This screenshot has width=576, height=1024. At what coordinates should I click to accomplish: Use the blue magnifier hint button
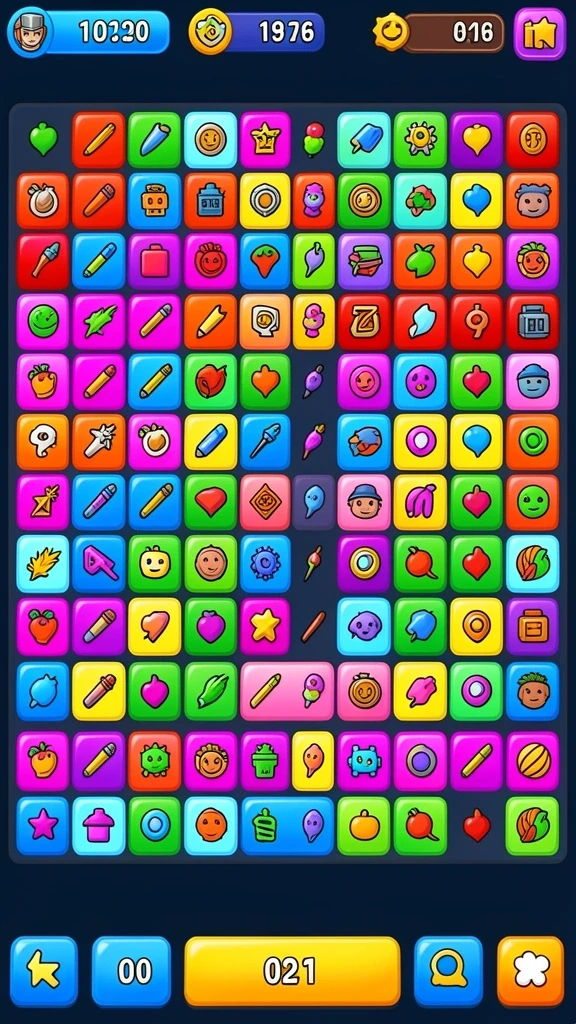[448, 970]
